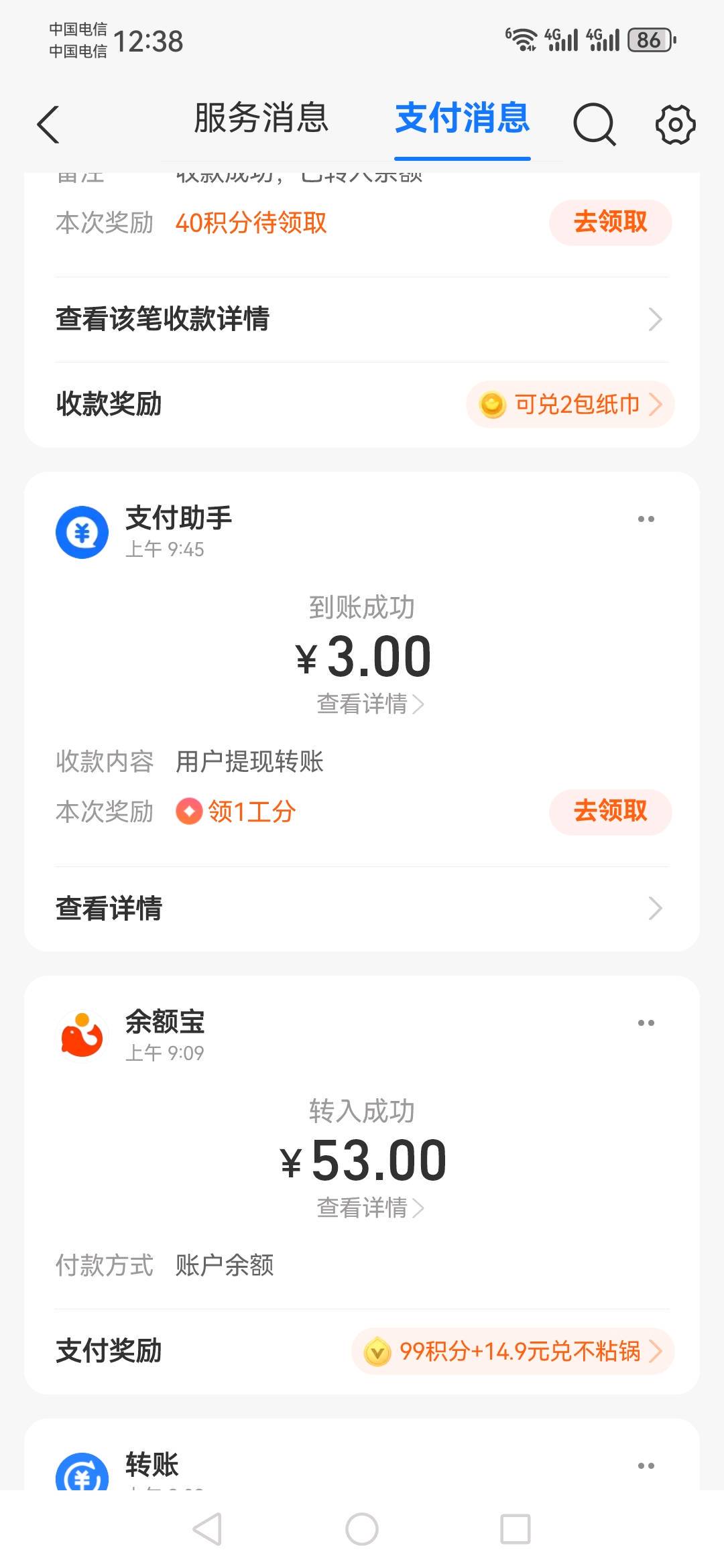This screenshot has width=724, height=1568.
Task: Go back using the top-left arrow
Action: 48,124
